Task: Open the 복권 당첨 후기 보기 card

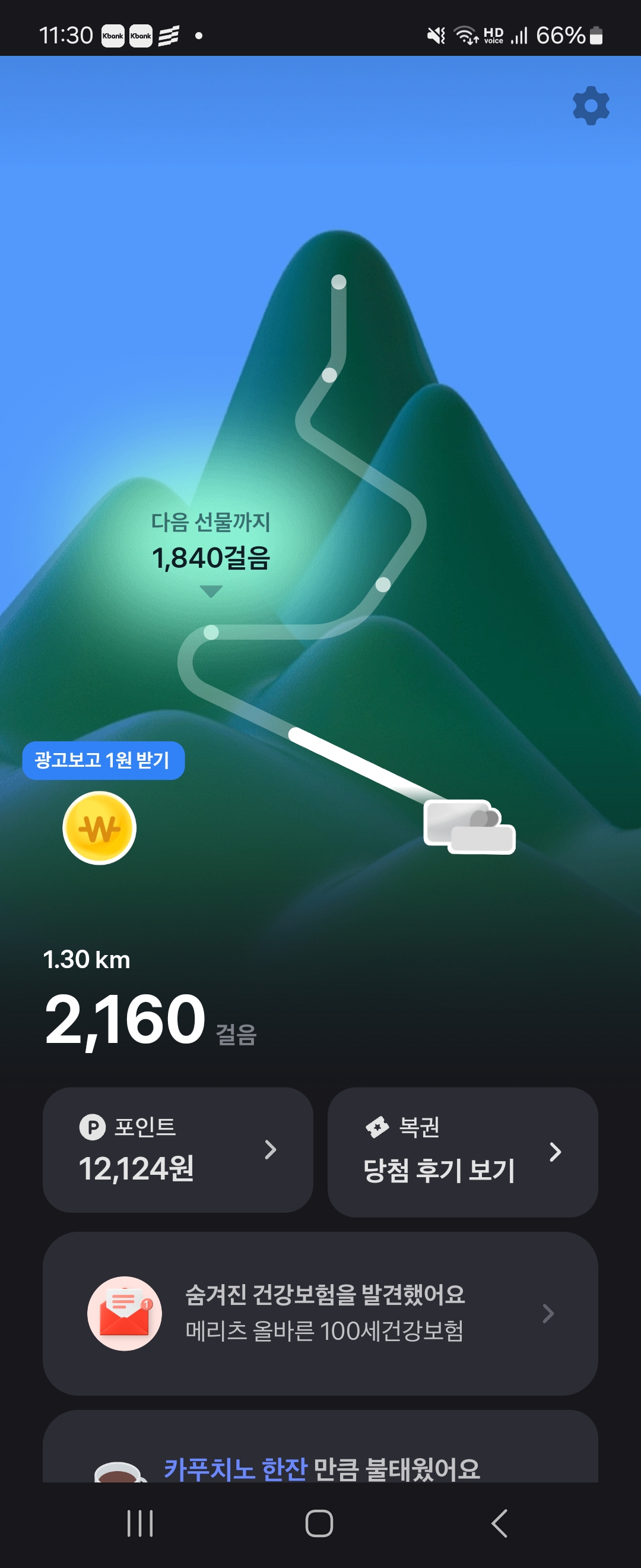Action: click(x=462, y=1152)
